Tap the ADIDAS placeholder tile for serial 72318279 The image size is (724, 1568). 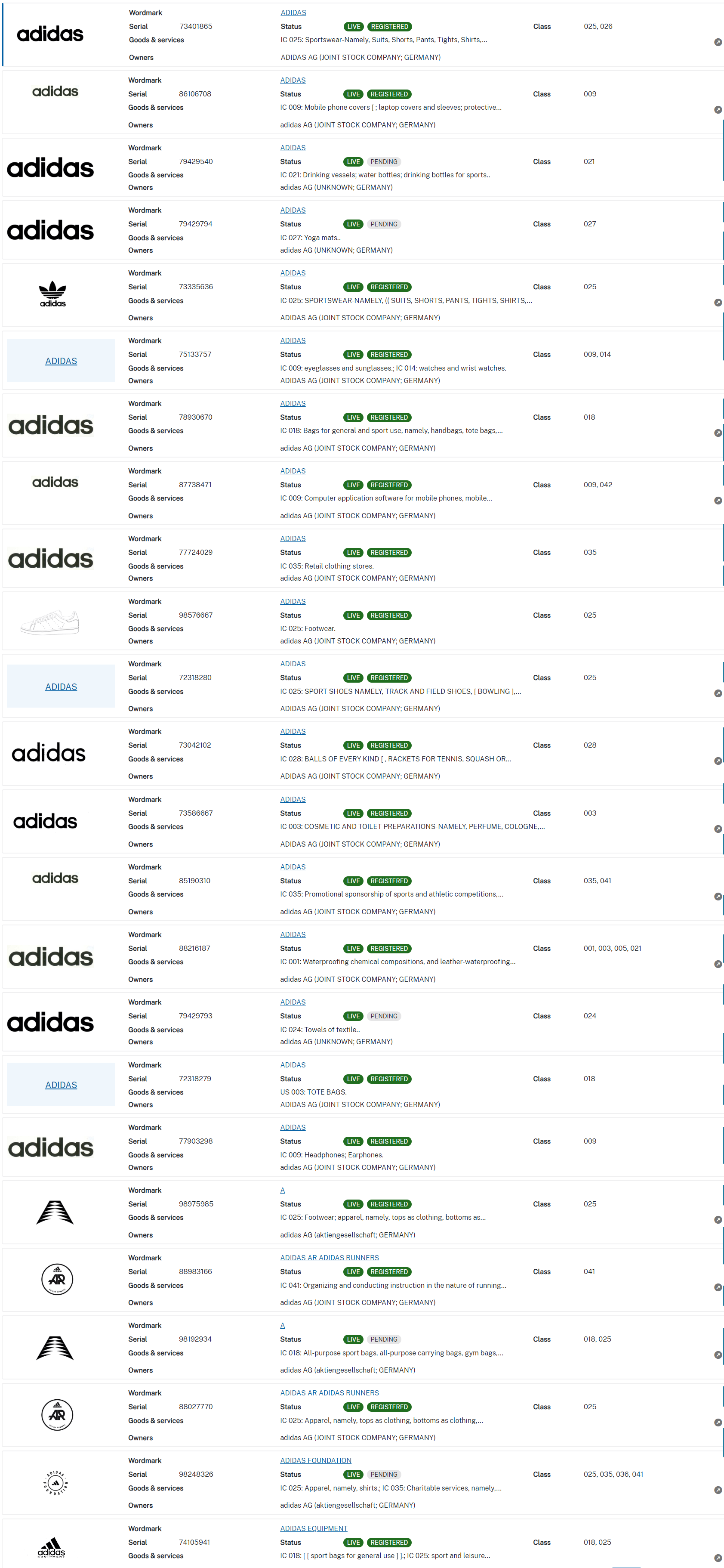coord(61,1085)
